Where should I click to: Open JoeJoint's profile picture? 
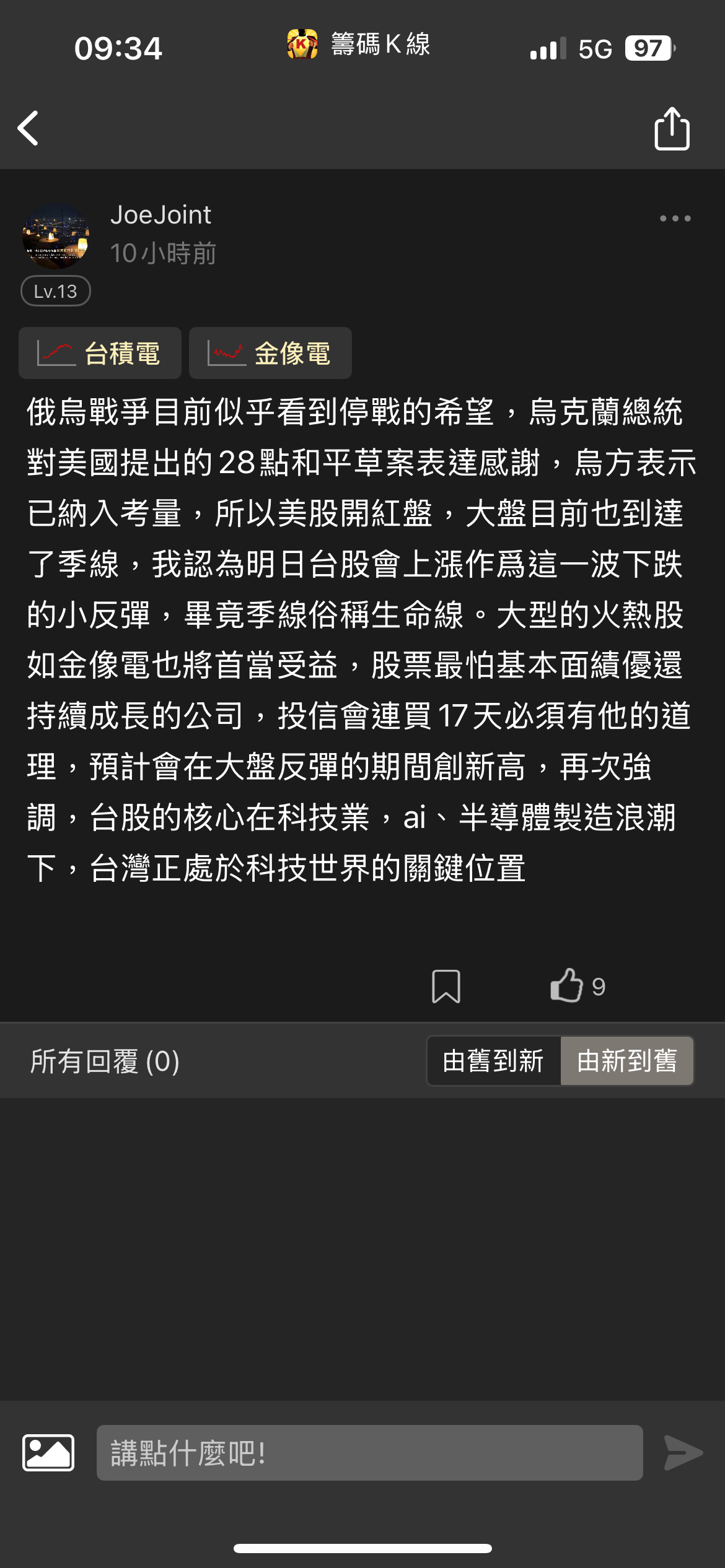(x=56, y=237)
